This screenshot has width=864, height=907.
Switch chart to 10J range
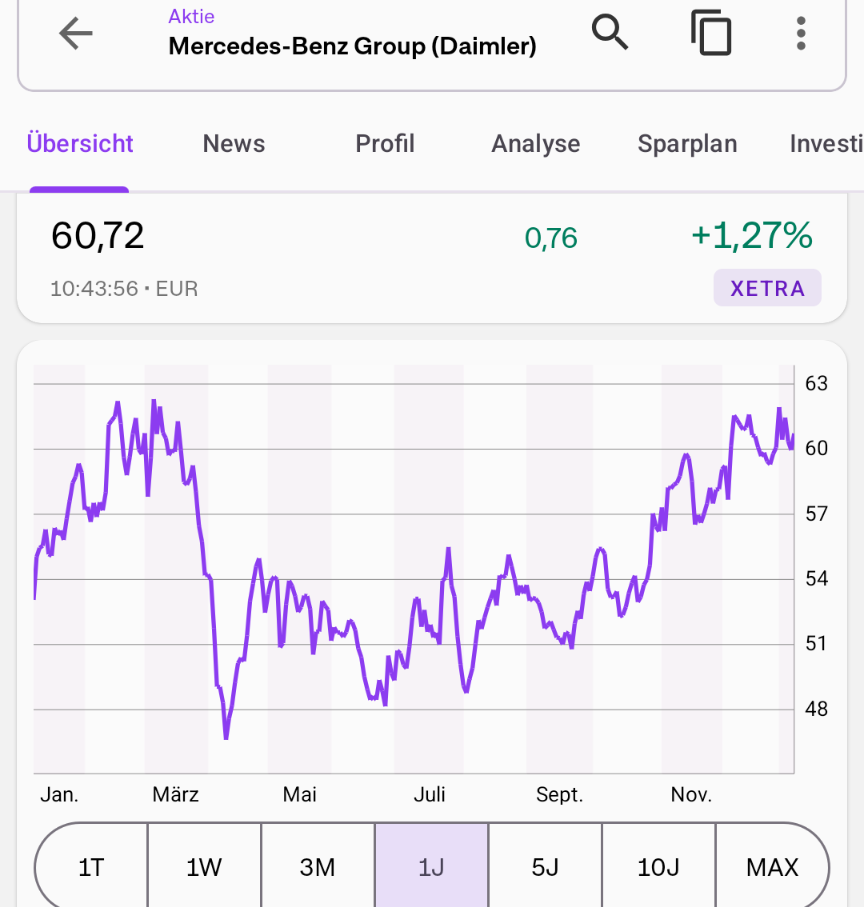(659, 867)
